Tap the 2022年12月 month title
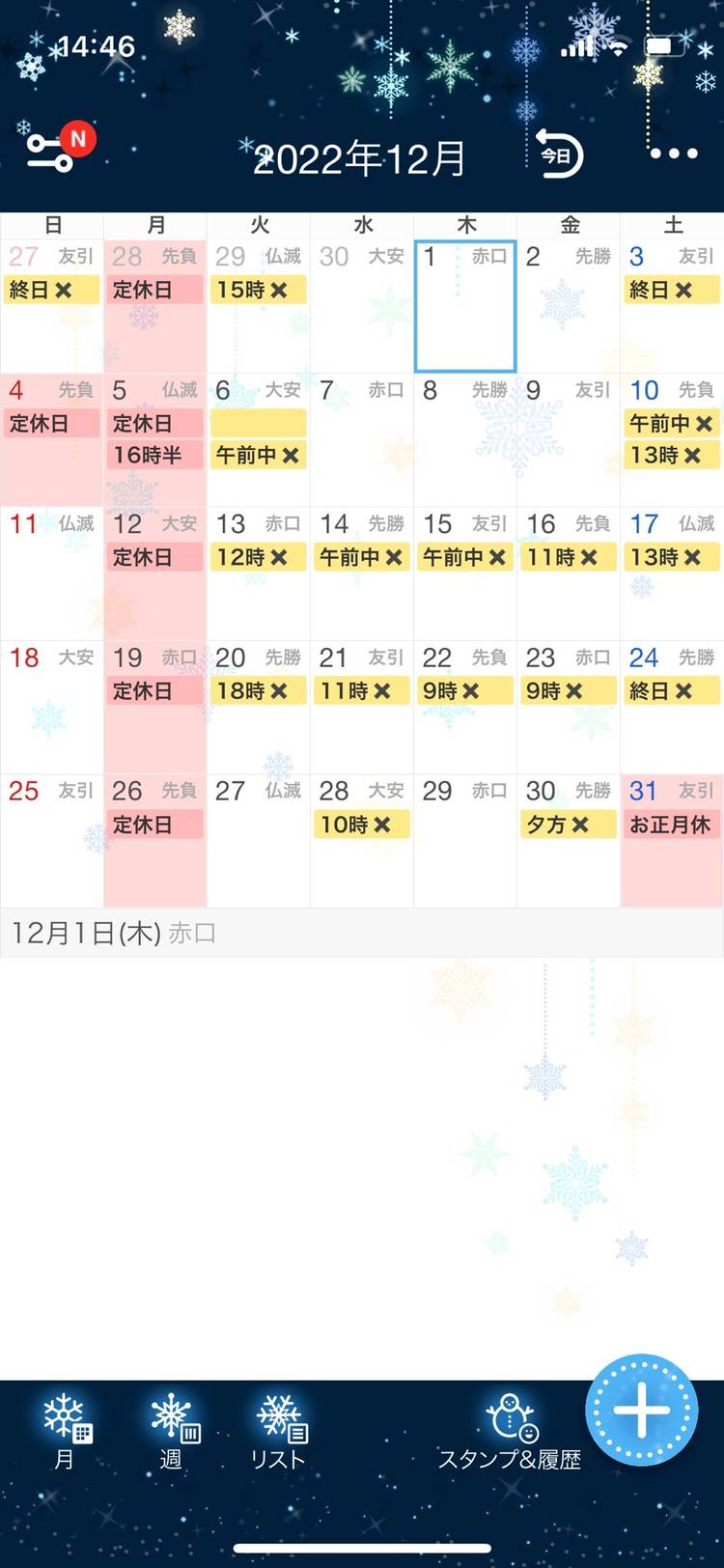The height and width of the screenshot is (1568, 724). [360, 158]
